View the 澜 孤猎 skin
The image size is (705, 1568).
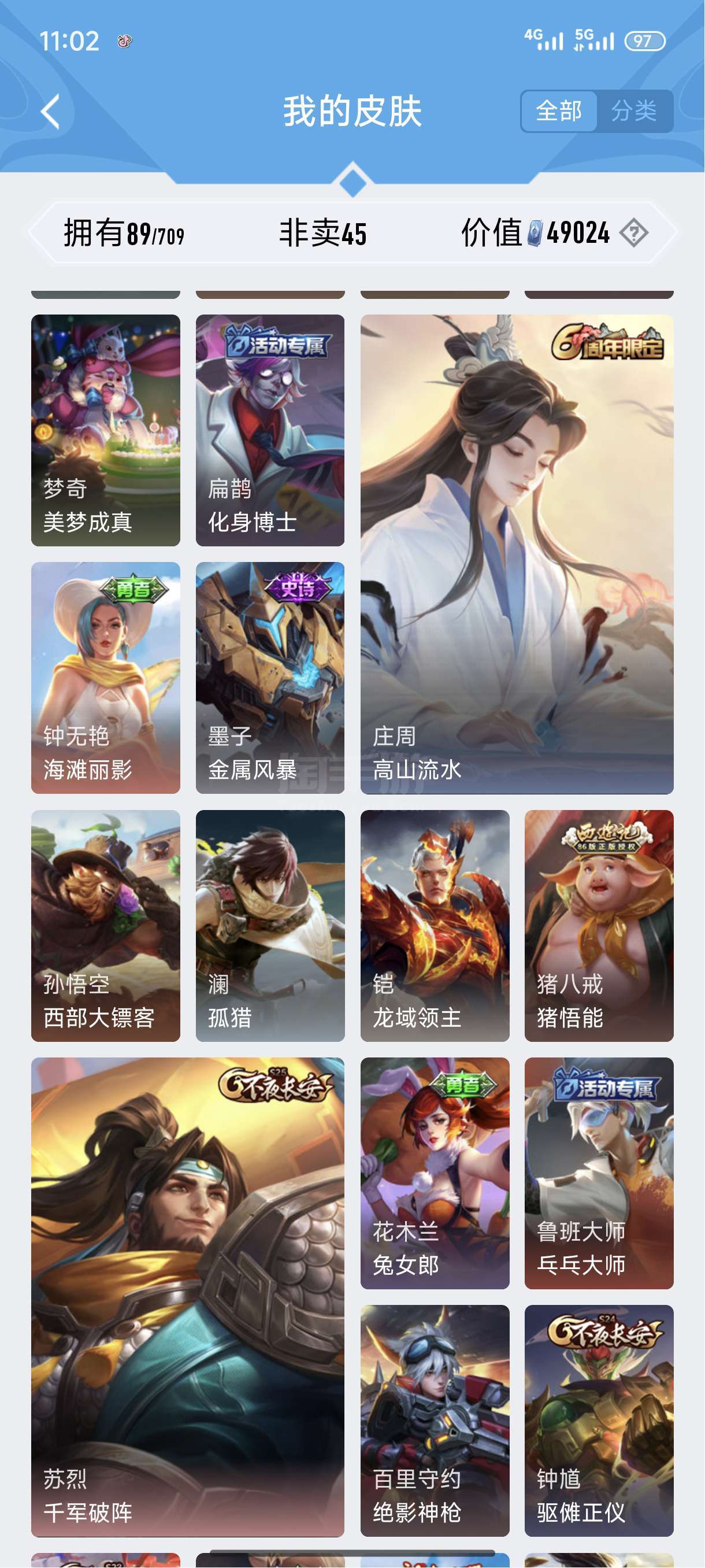tap(270, 925)
